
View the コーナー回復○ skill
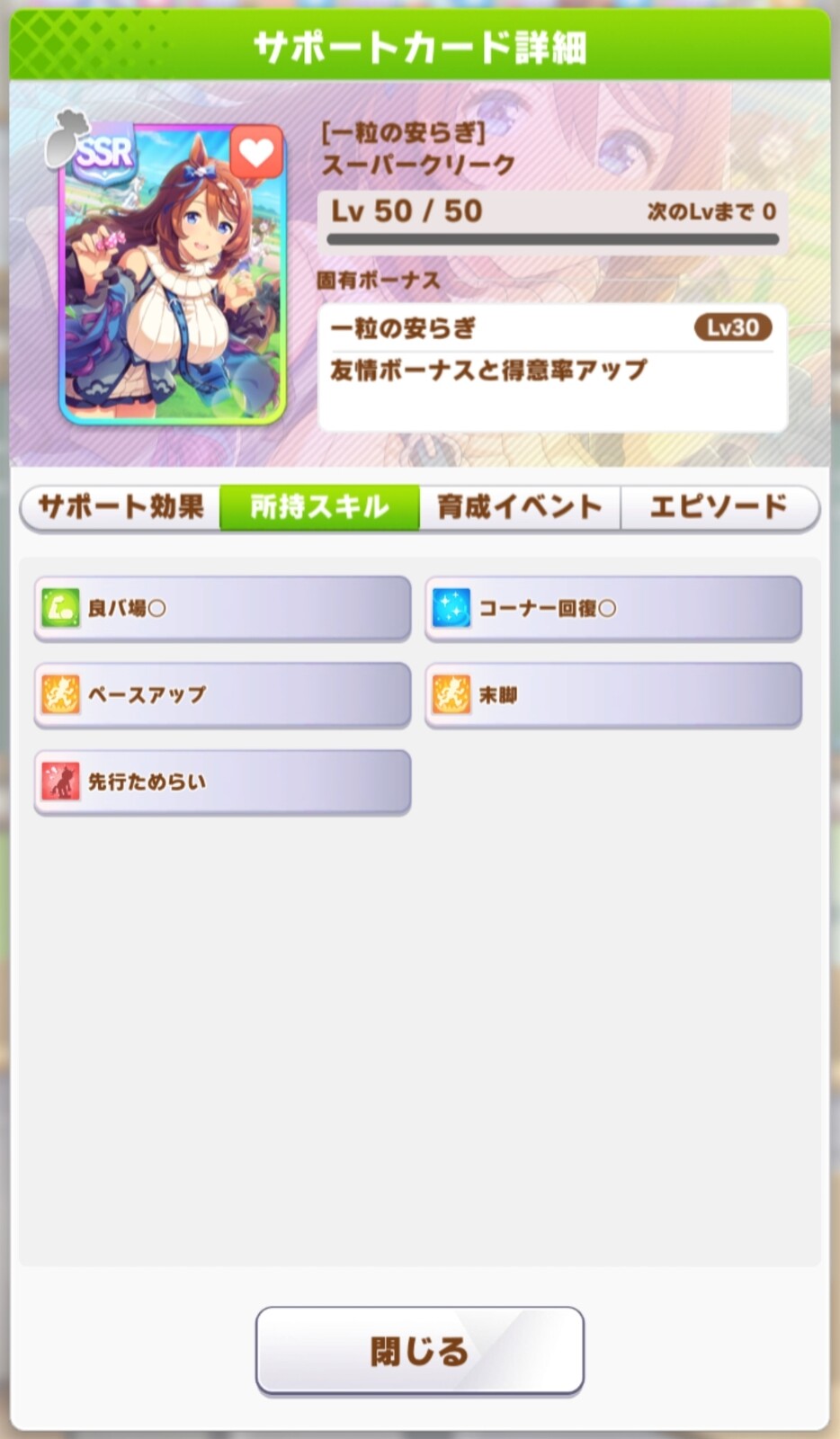pyautogui.click(x=612, y=609)
